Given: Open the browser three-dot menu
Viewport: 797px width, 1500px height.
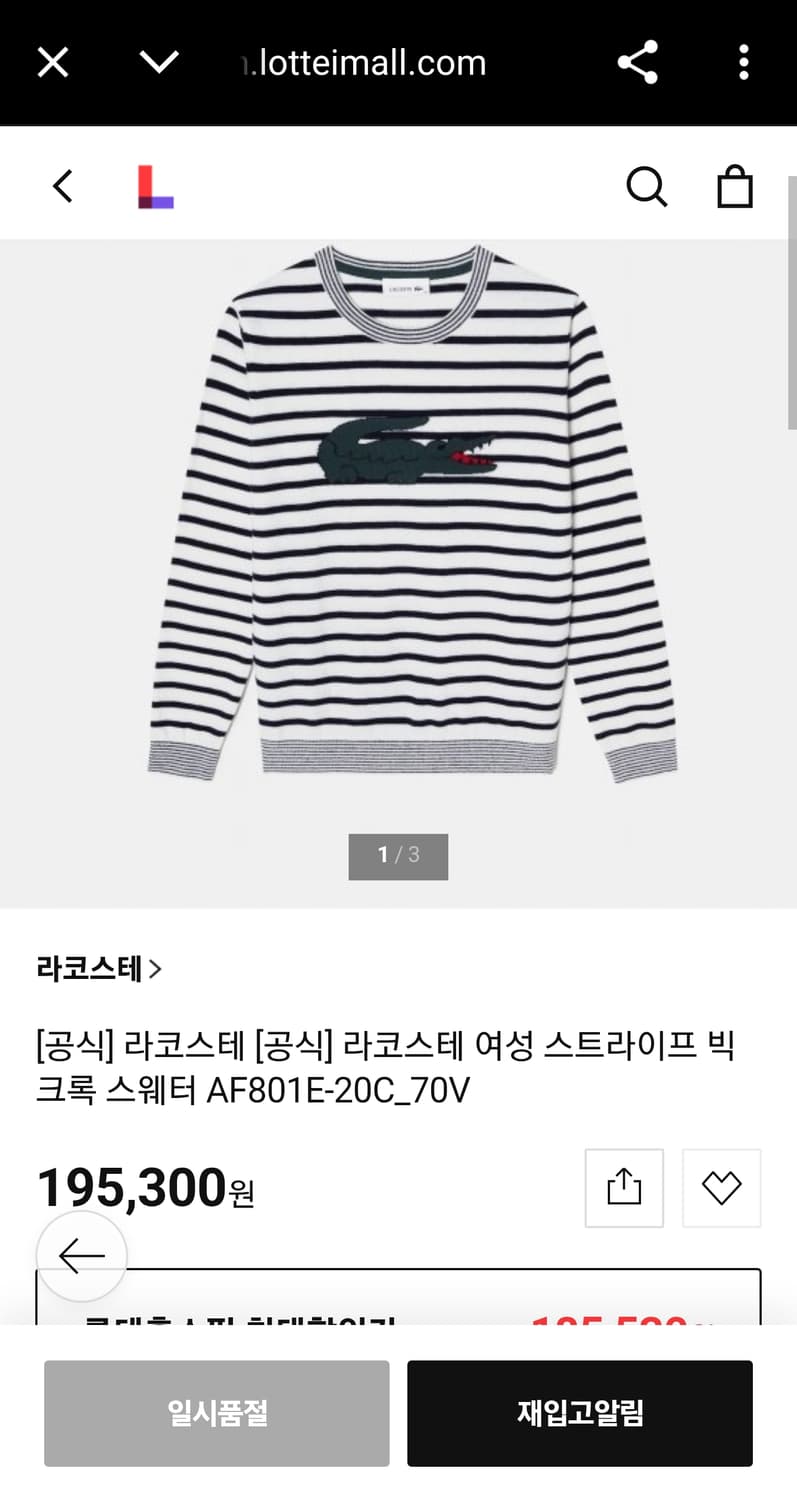Looking at the screenshot, I should click(744, 62).
